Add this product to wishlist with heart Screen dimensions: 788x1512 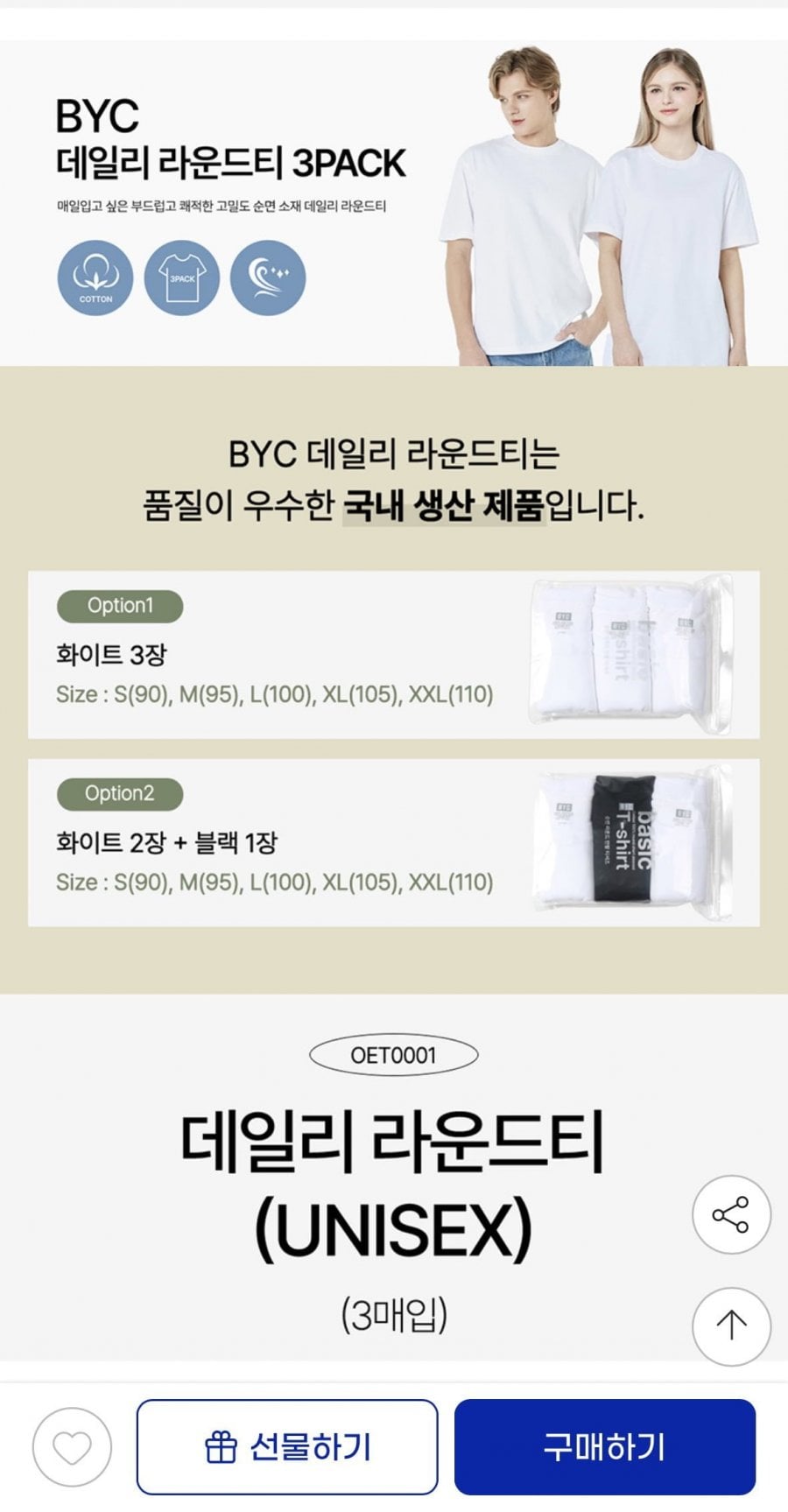72,1447
